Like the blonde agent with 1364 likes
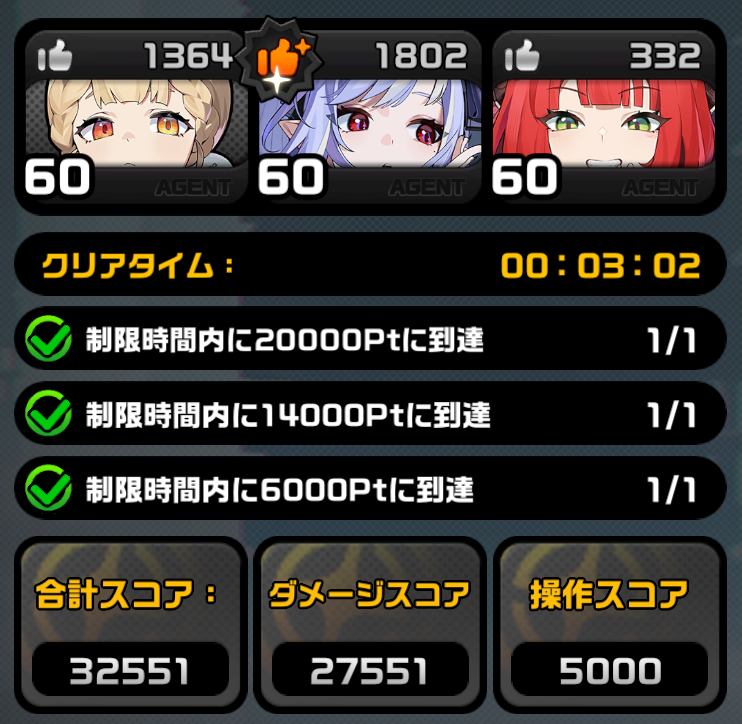742x724 pixels. (x=55, y=57)
